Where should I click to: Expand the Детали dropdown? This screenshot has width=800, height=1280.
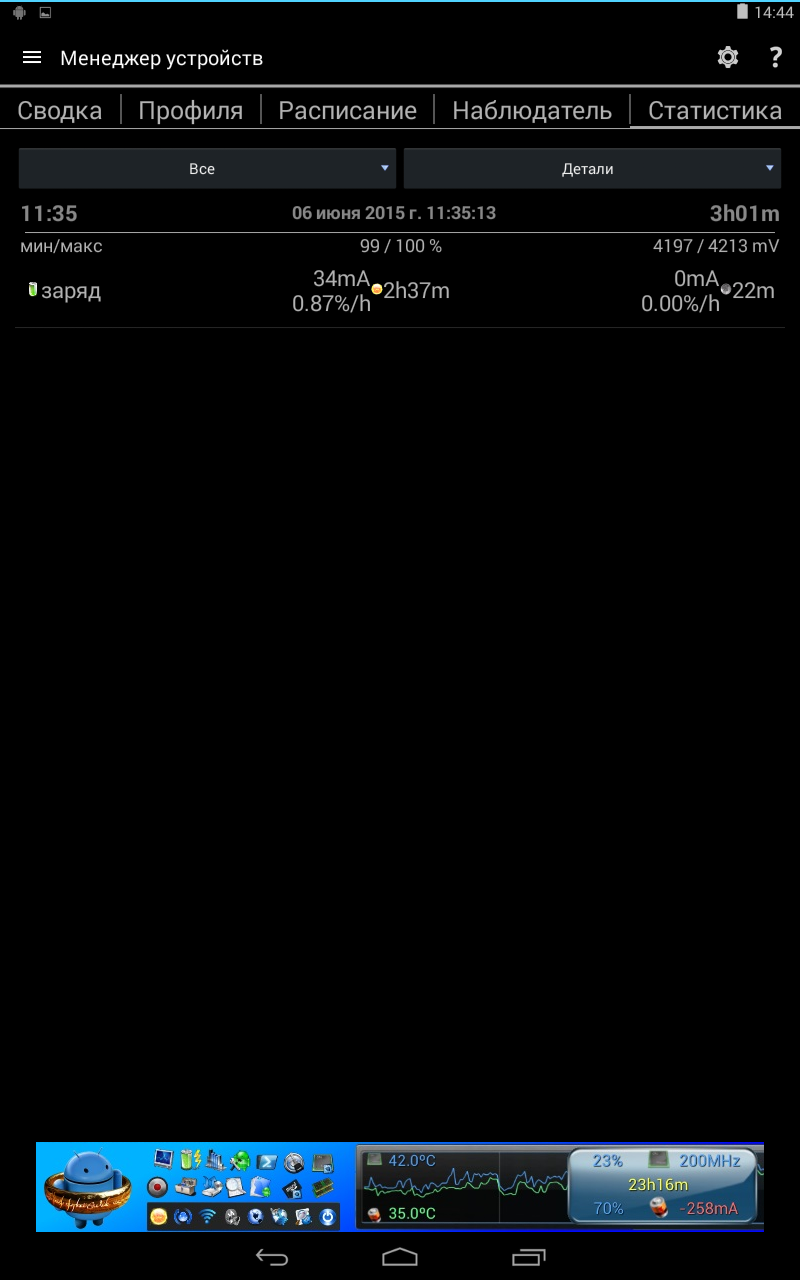592,169
